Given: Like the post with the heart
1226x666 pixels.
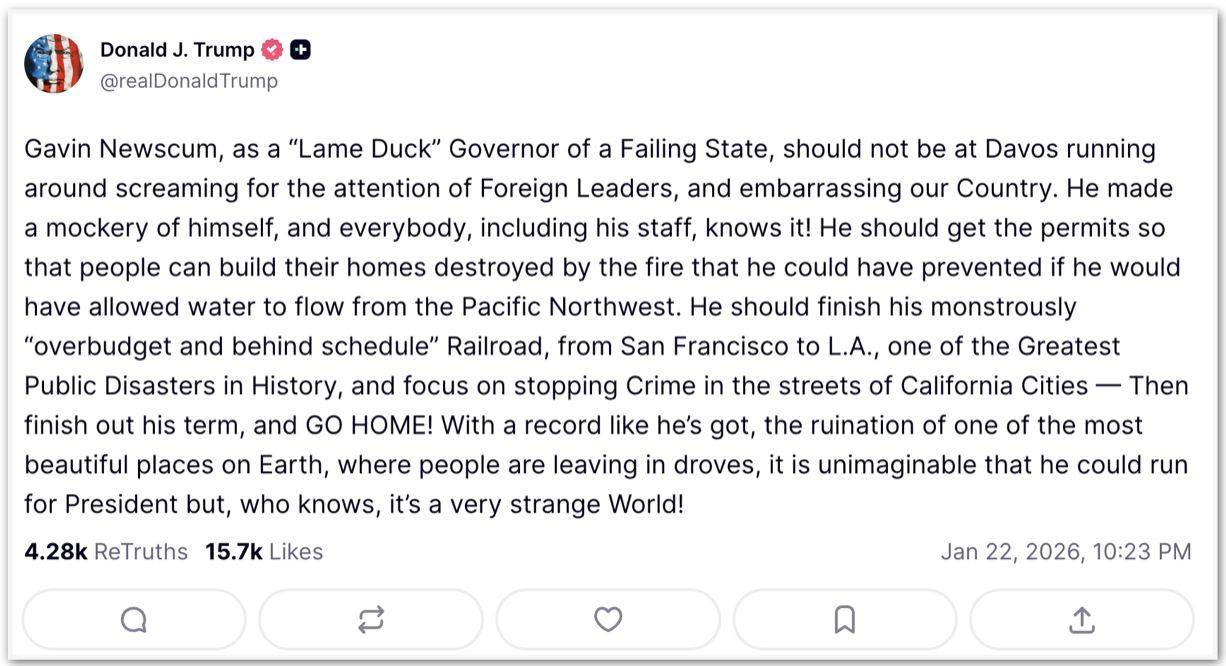Looking at the screenshot, I should coord(608,620).
